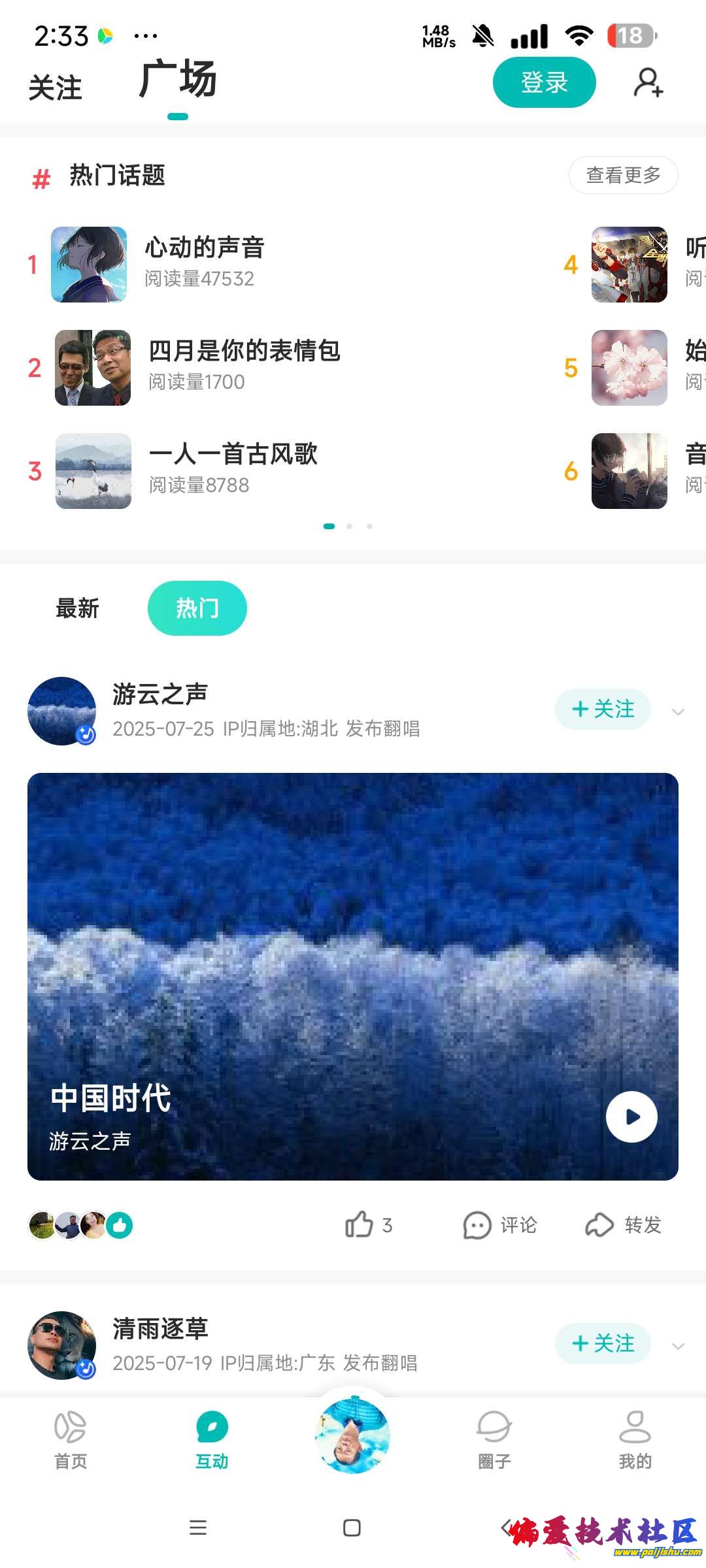The image size is (706, 1568).
Task: Like 游云之声's post
Action: 367,1225
